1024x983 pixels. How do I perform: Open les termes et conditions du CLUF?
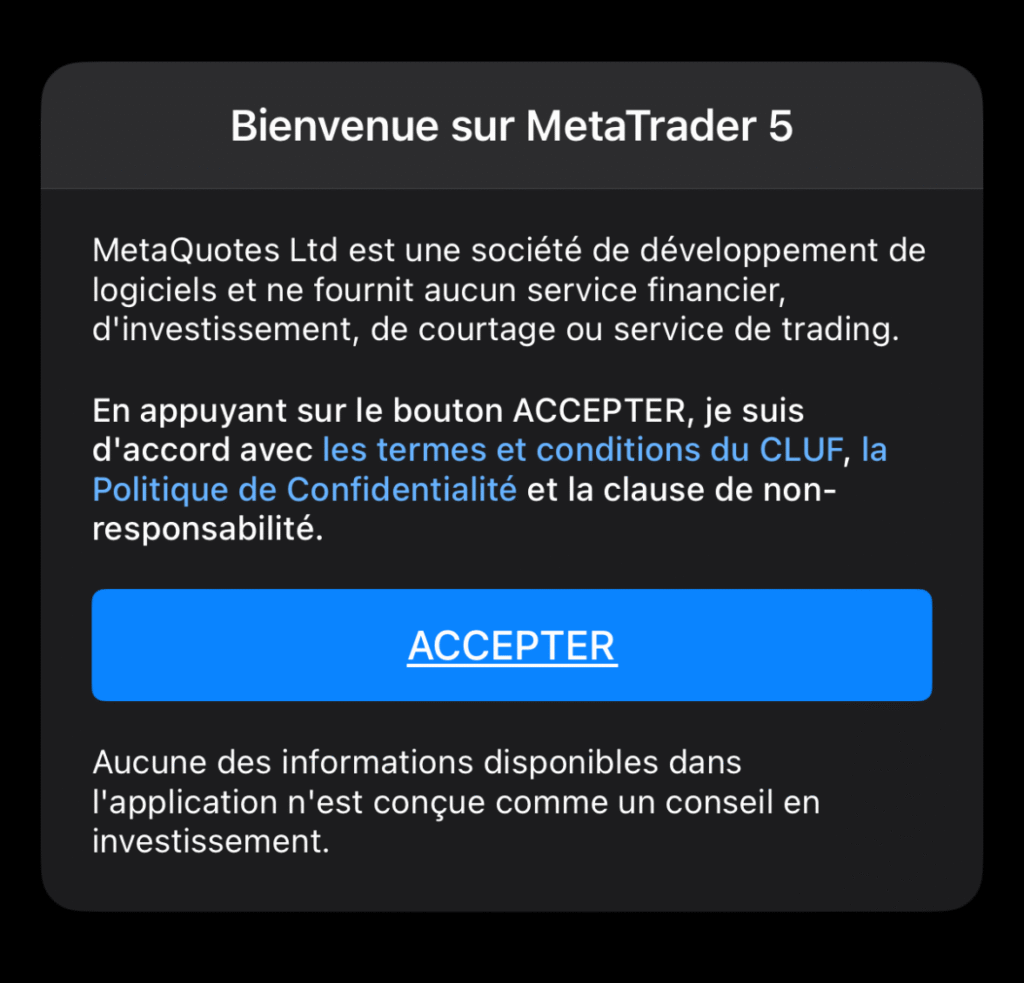click(580, 450)
